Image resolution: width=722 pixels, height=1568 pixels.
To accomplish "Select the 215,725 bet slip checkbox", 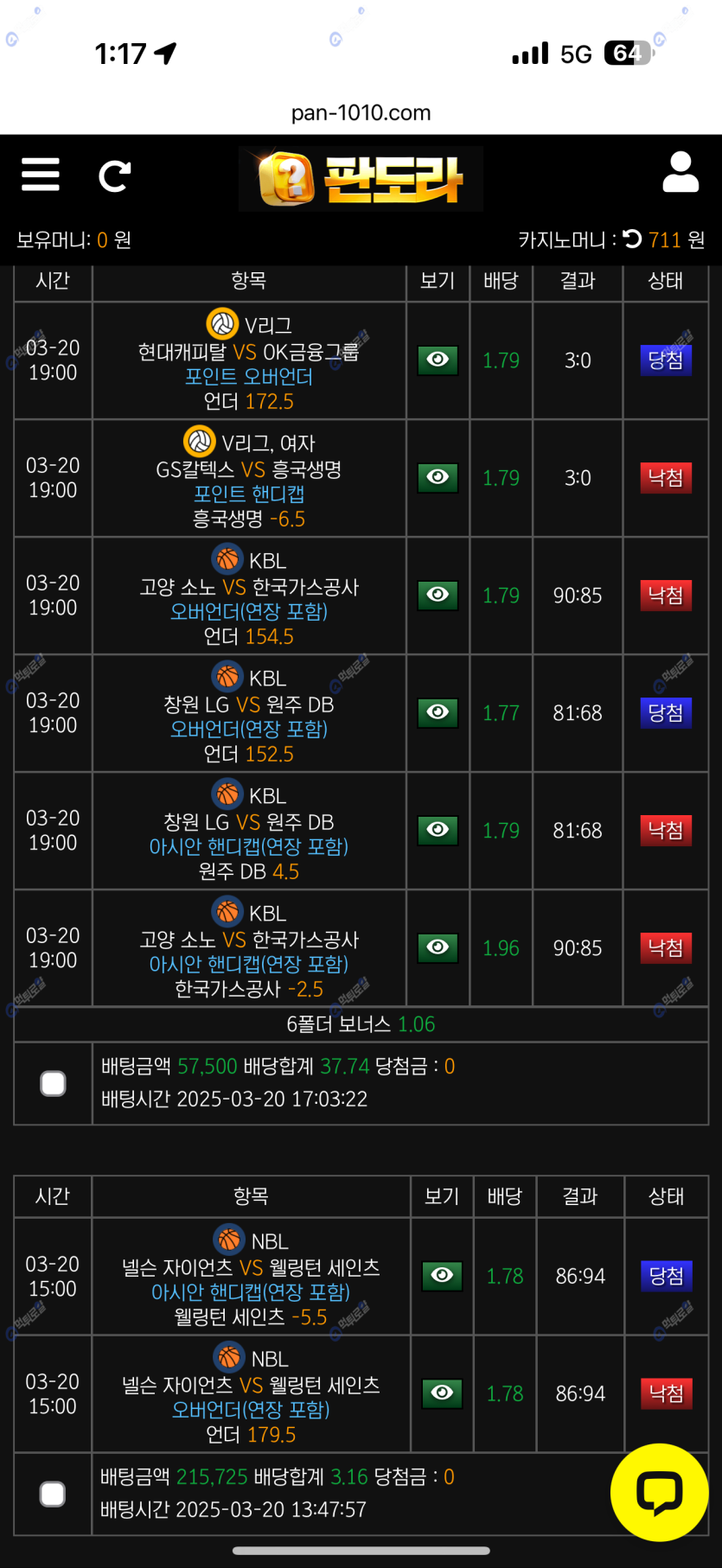I will [x=53, y=1494].
